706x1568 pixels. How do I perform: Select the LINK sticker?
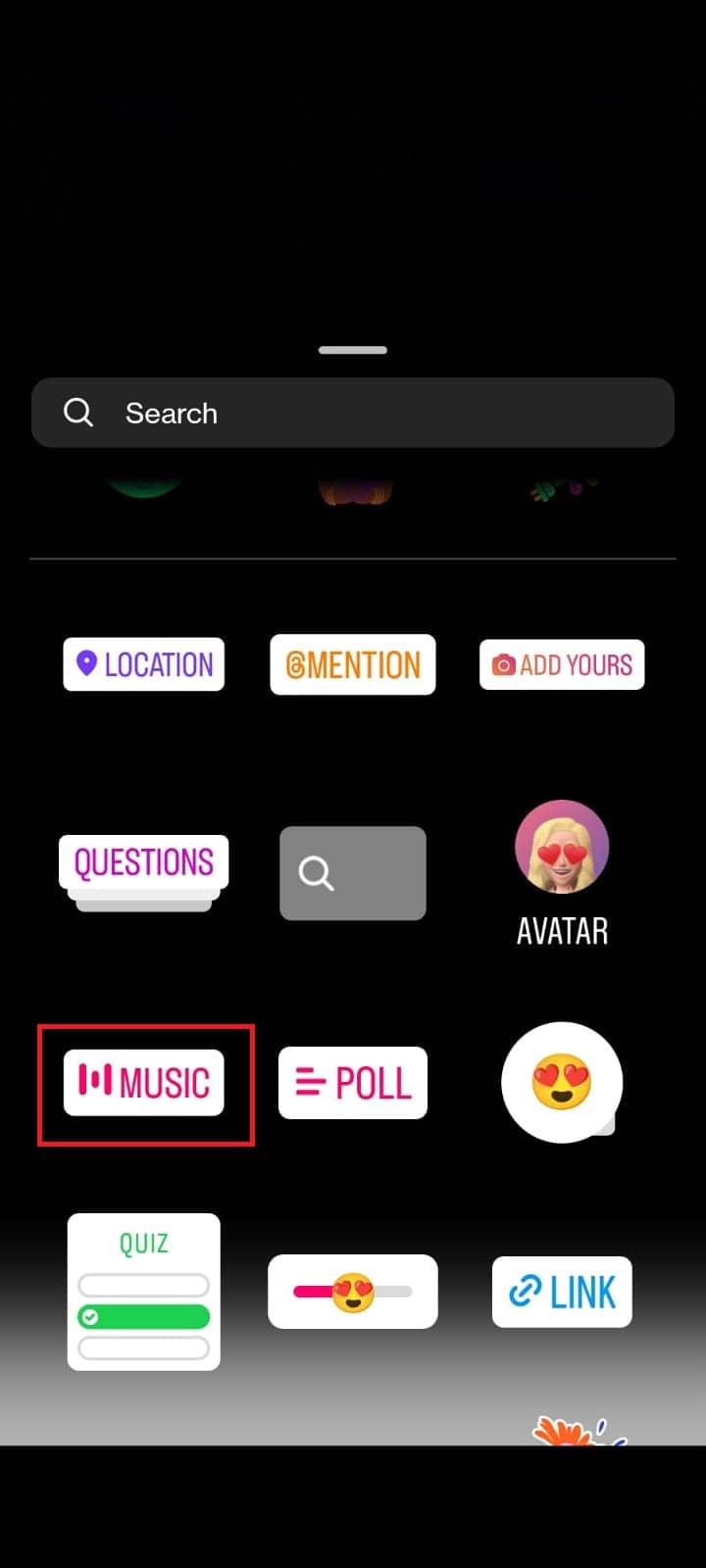click(561, 1292)
